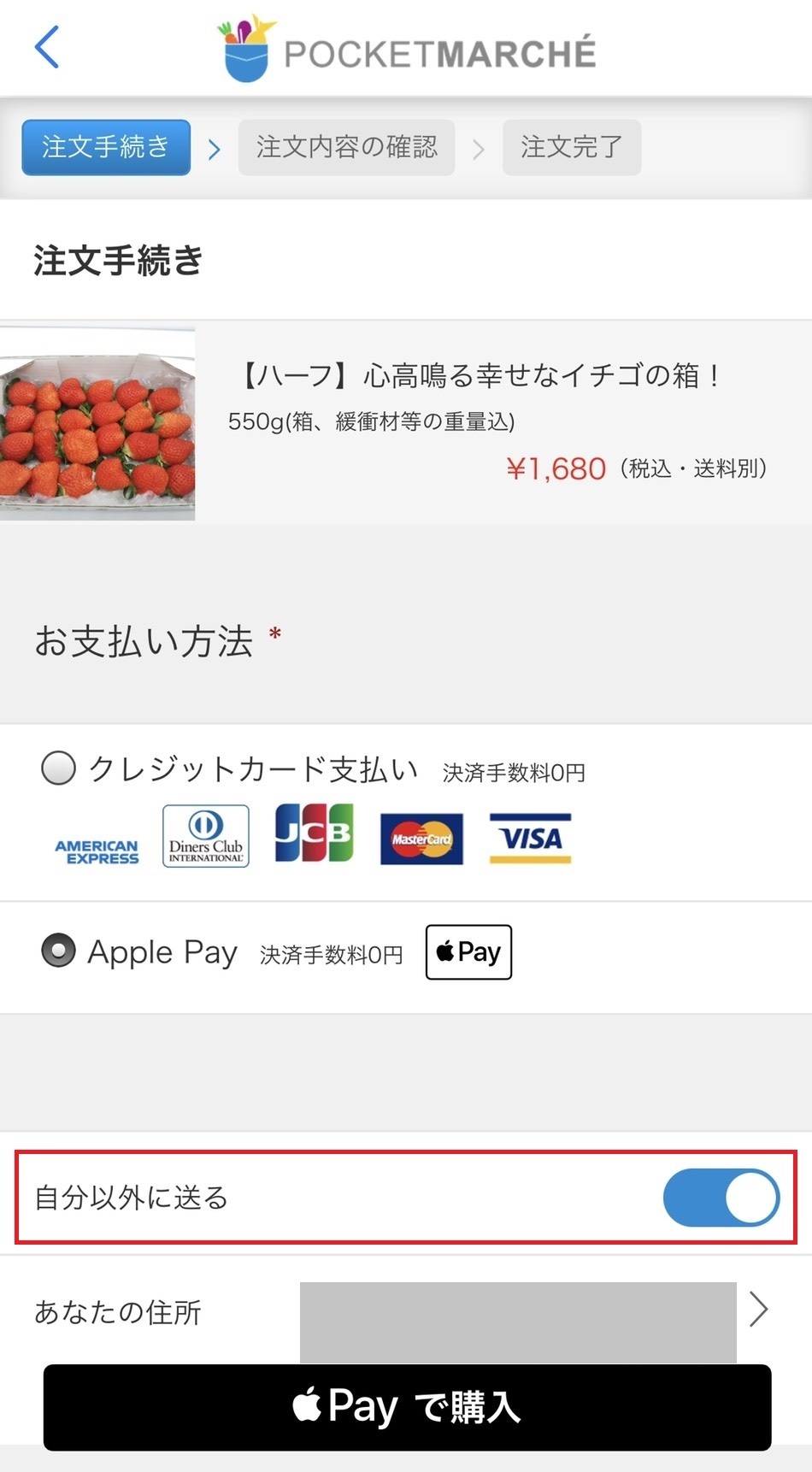Go back using the top-left arrow
Viewport: 812px width, 1472px height.
pyautogui.click(x=47, y=47)
